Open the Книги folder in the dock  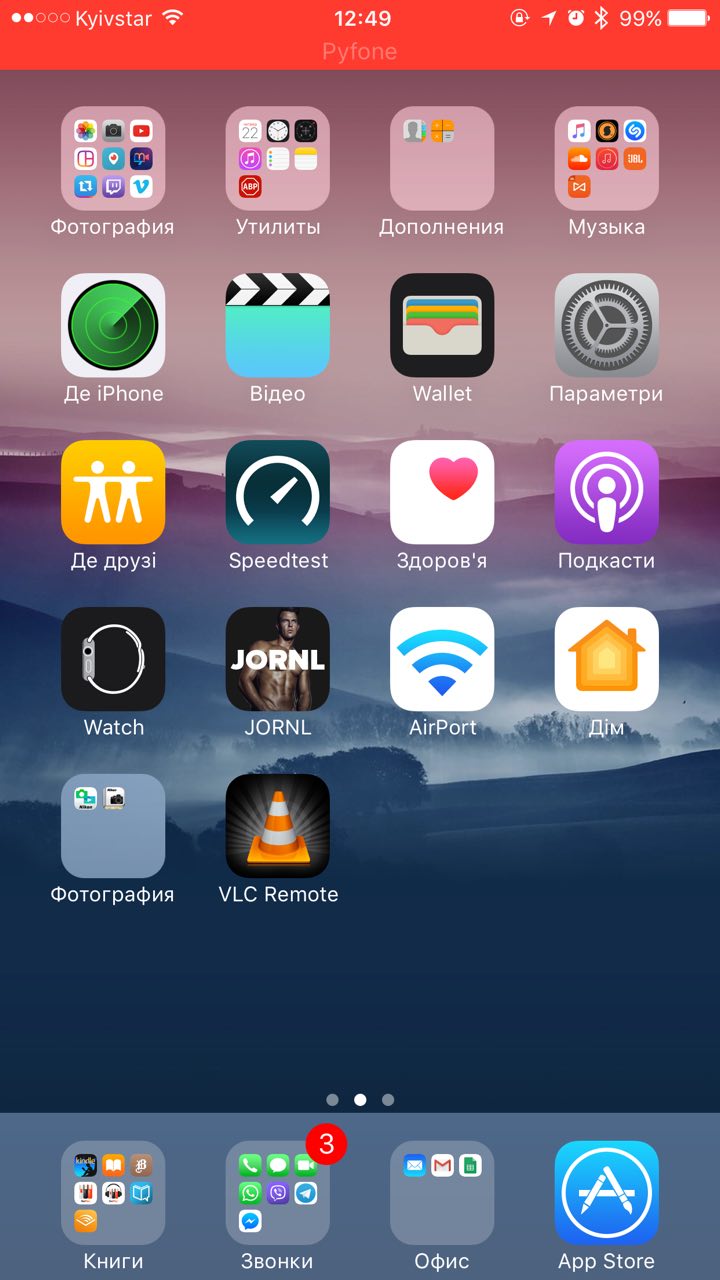tap(113, 1193)
